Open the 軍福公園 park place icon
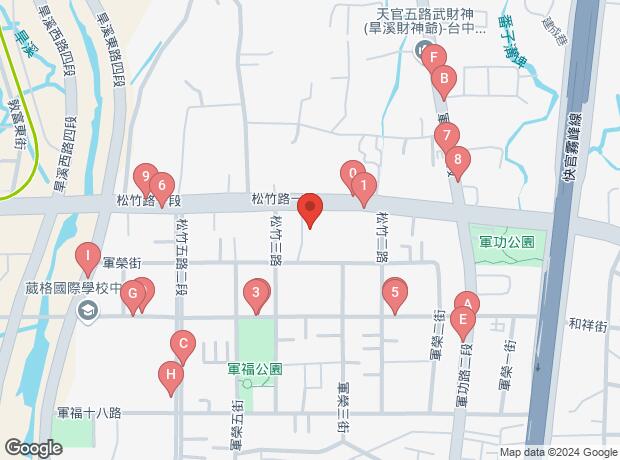 pos(246,384)
